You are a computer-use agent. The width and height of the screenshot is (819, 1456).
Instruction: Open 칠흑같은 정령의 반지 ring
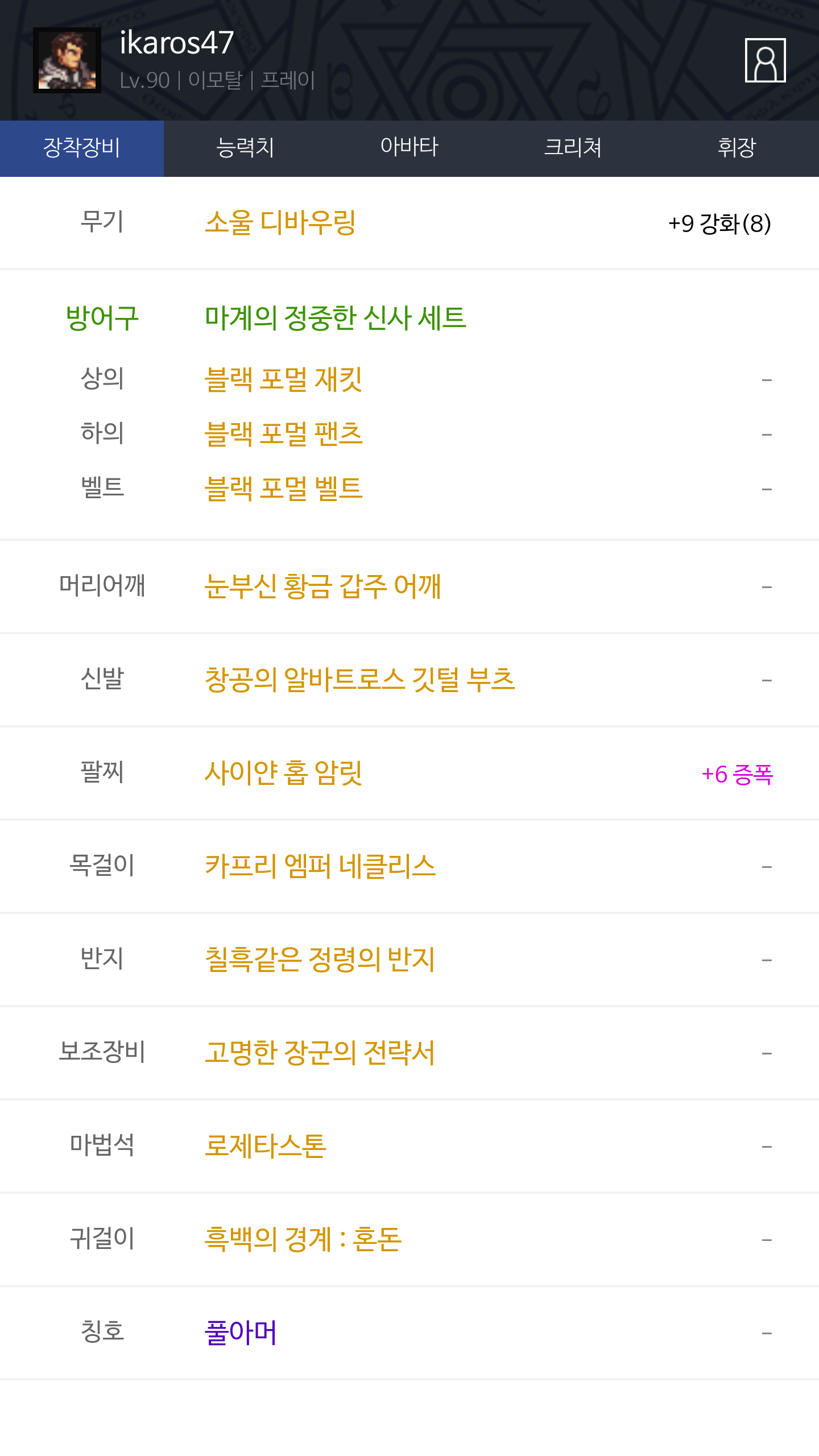pos(320,959)
